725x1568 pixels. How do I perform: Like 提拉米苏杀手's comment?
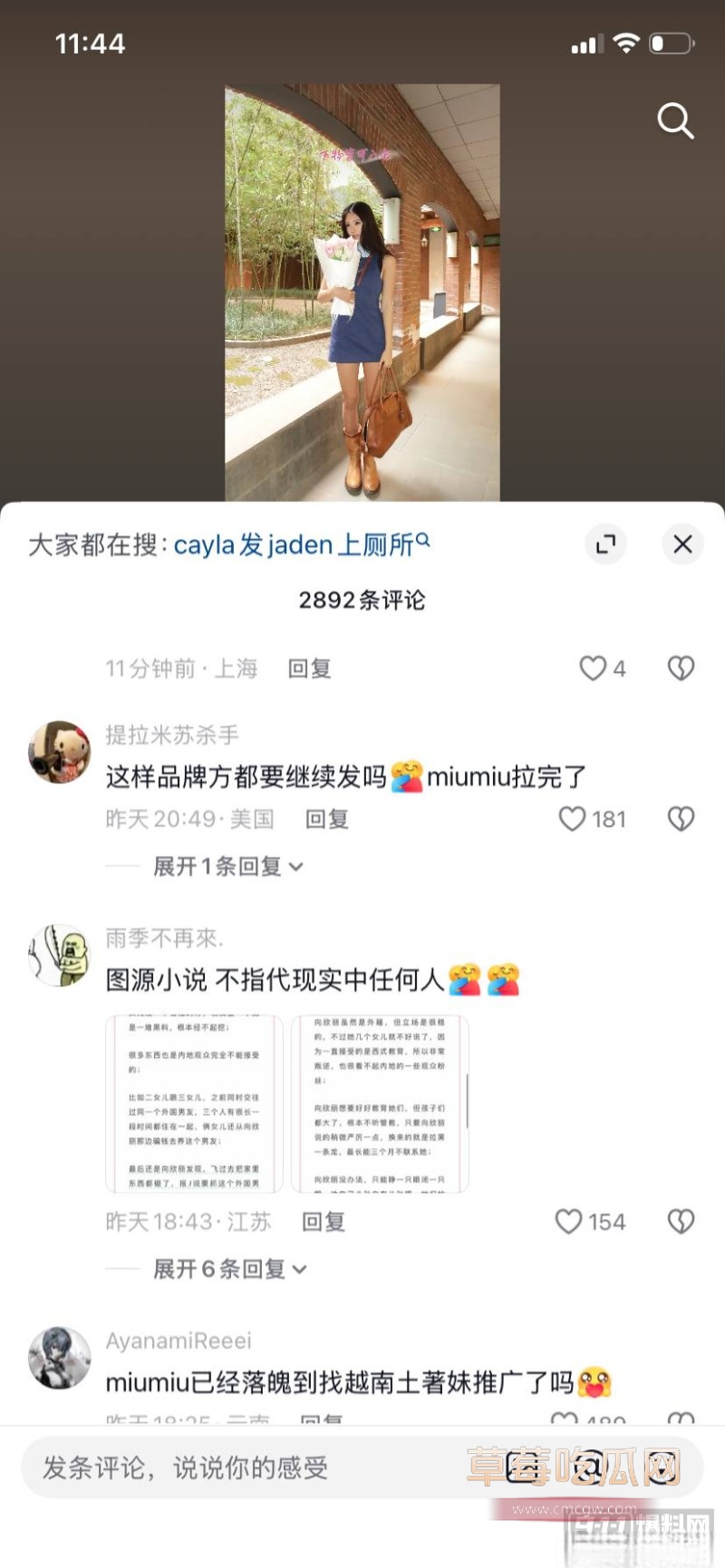[593, 819]
